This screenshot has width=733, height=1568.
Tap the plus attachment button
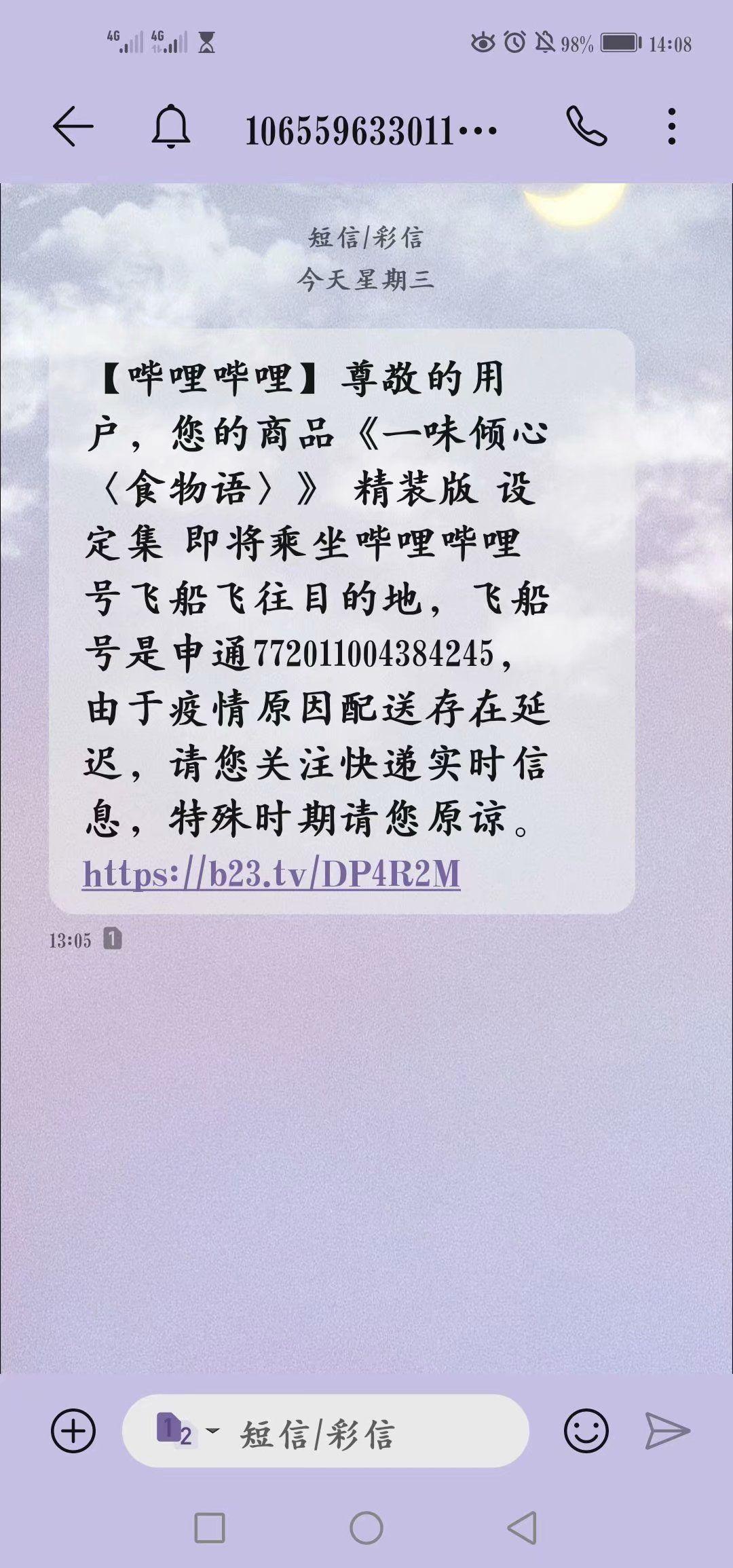[73, 1431]
